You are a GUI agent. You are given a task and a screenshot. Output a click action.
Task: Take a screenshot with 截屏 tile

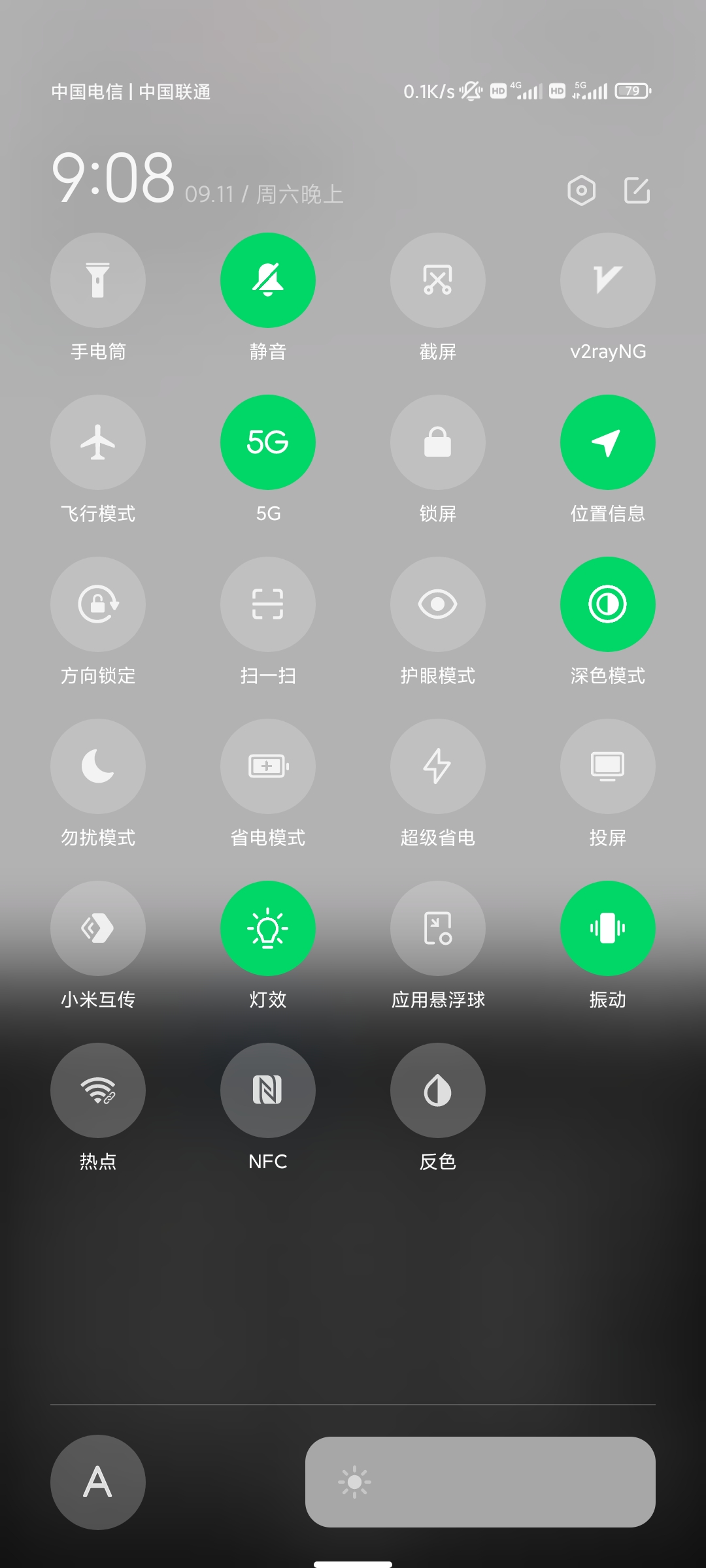coord(438,280)
